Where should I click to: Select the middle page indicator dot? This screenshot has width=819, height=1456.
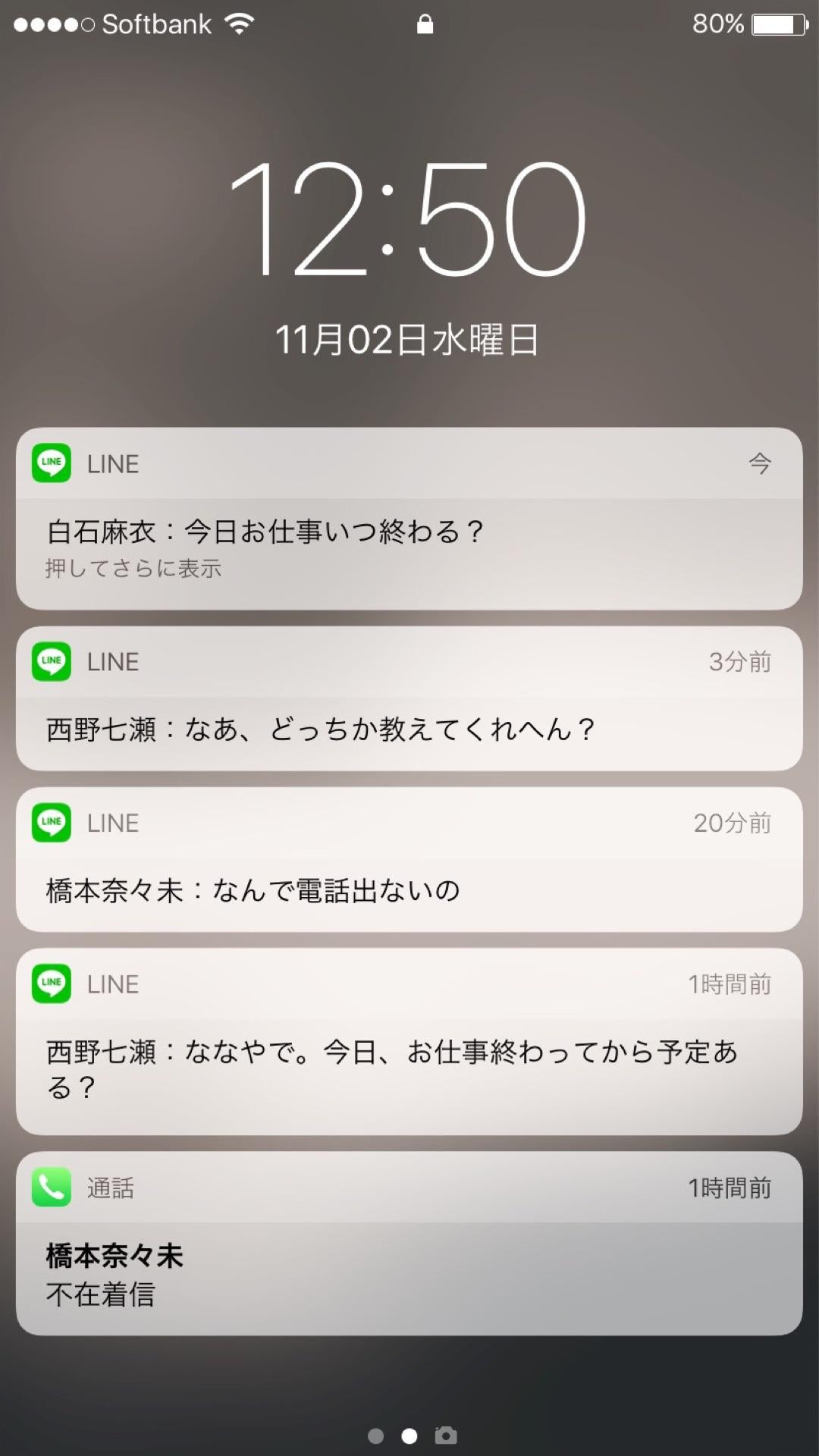[410, 1430]
